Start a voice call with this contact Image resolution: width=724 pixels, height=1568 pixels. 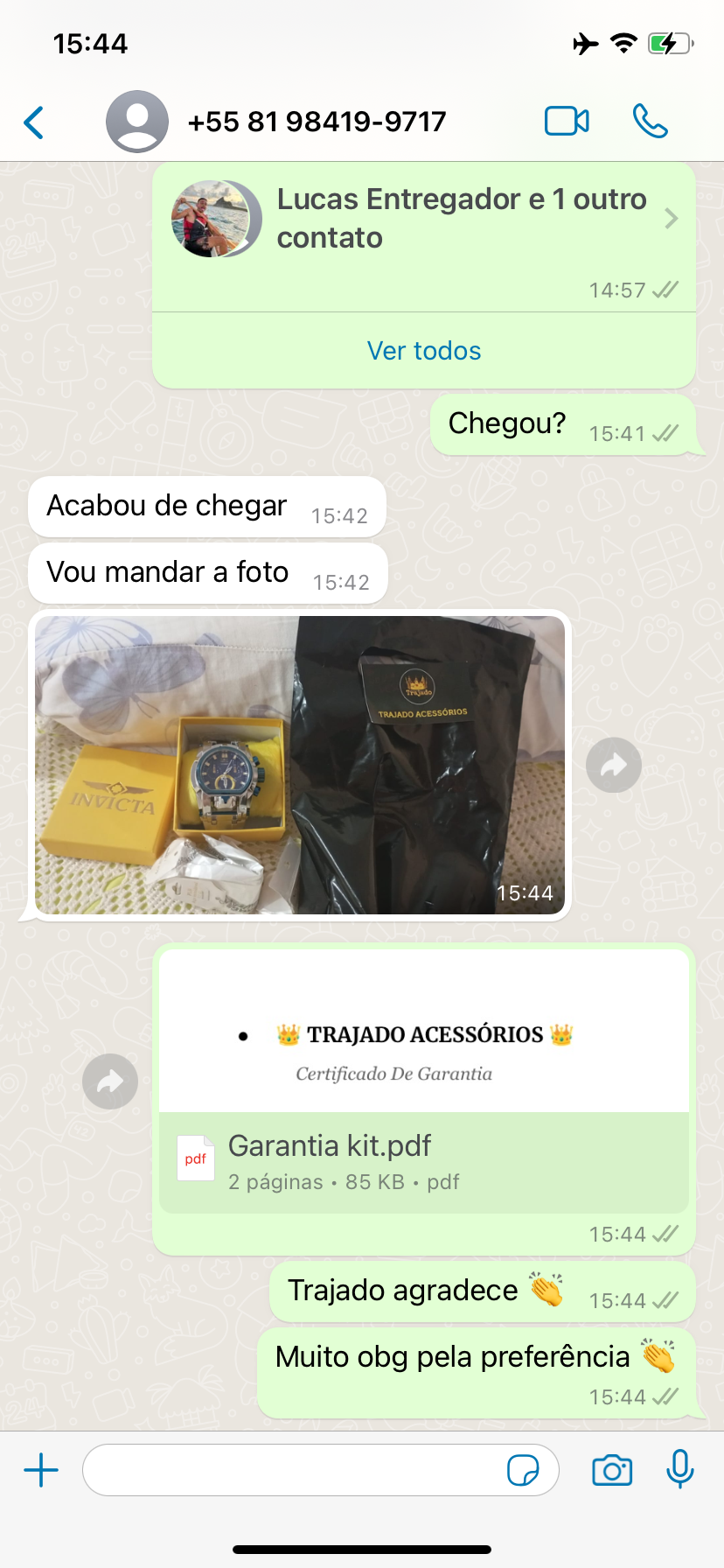point(650,121)
